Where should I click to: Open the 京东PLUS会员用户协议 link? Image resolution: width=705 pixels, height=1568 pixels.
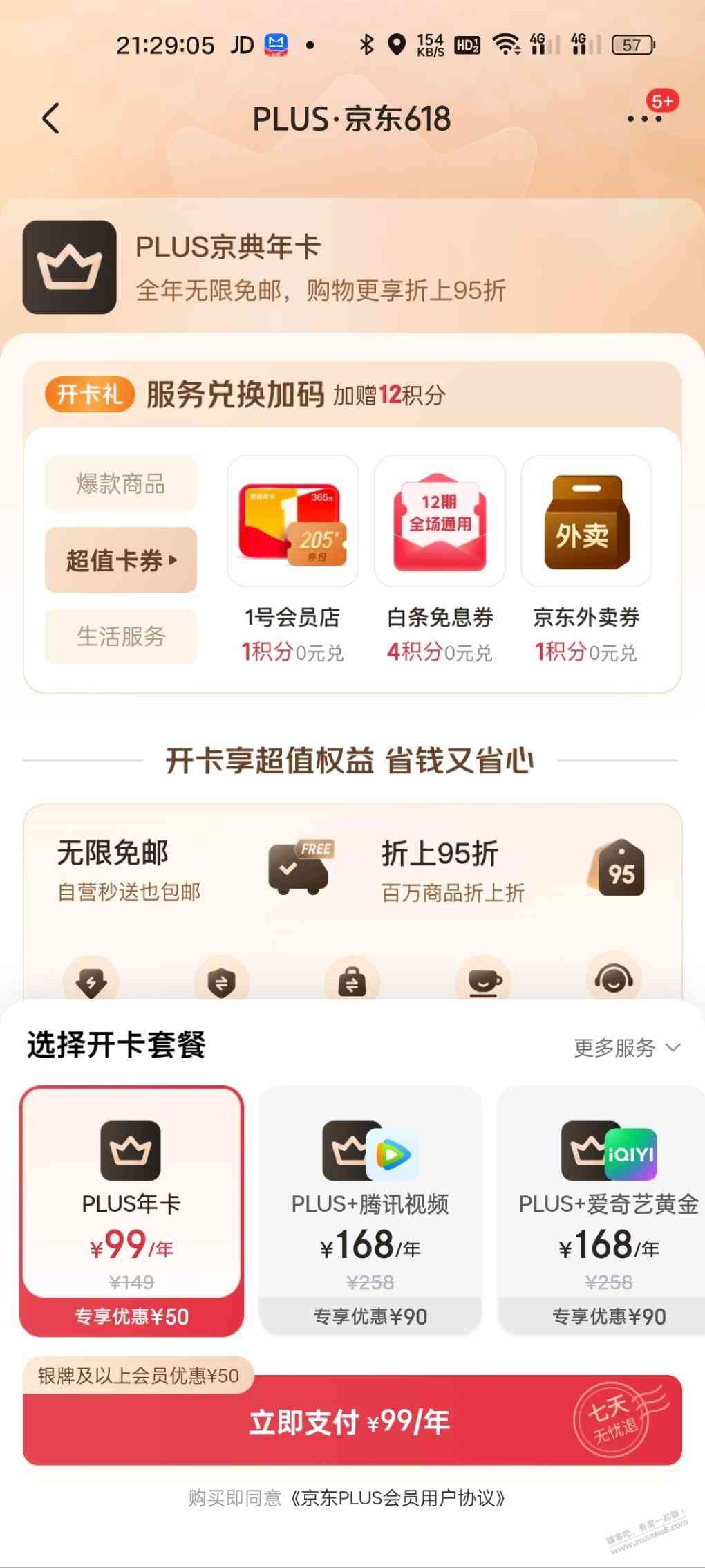tap(398, 1498)
